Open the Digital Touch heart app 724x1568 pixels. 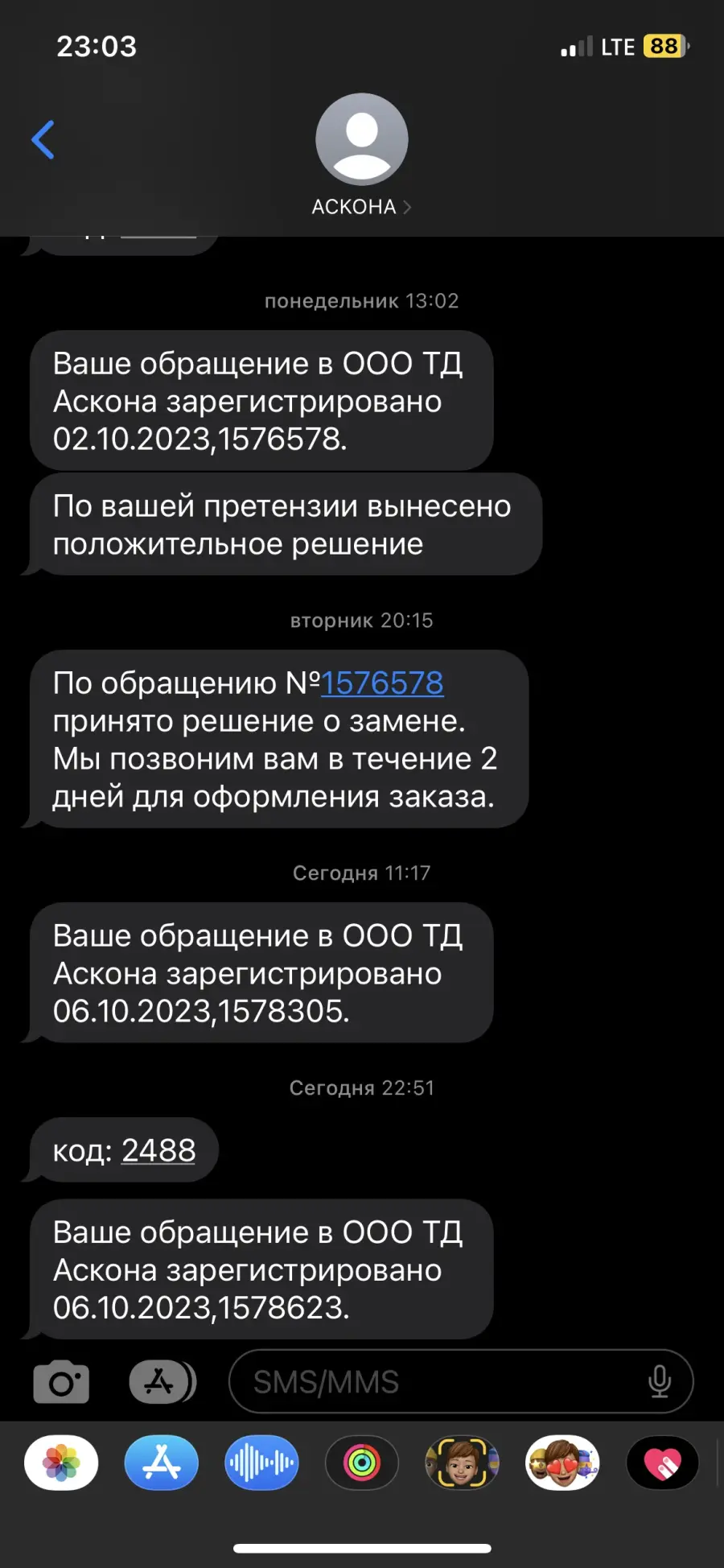(x=662, y=1463)
